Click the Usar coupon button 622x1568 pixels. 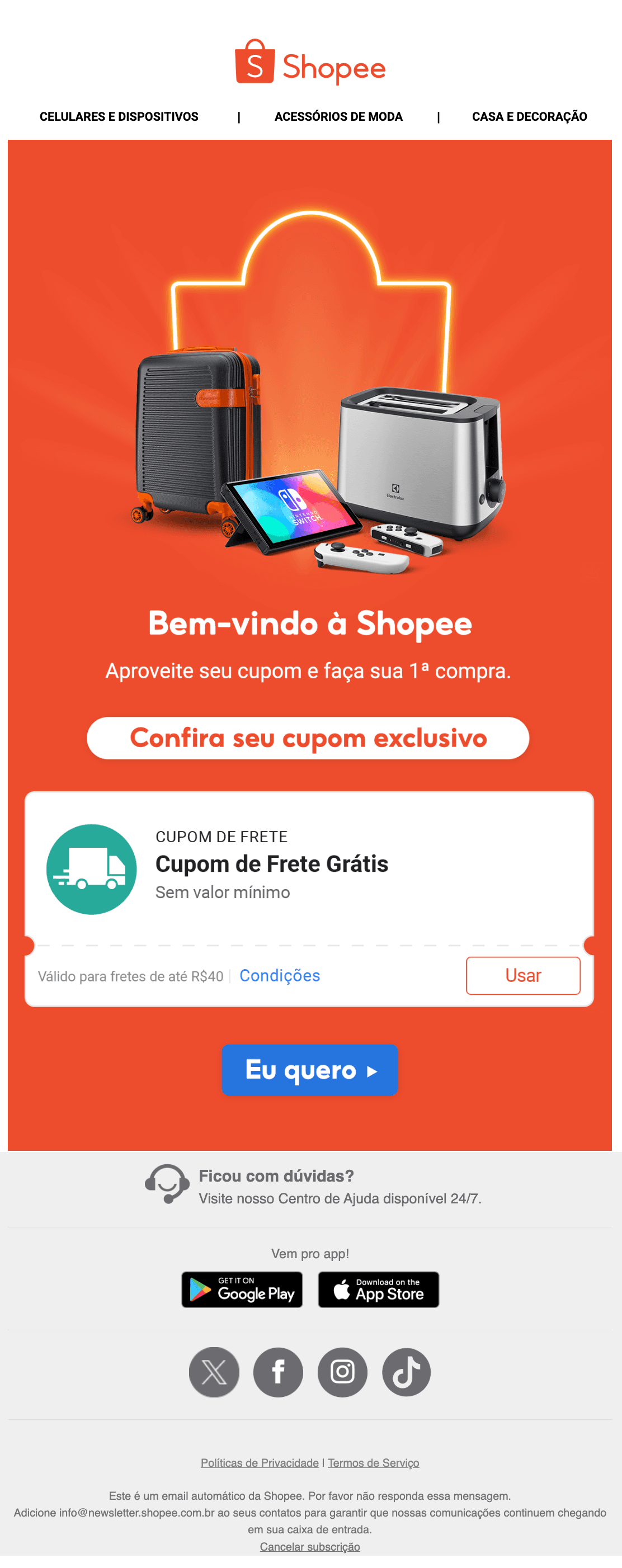pos(522,975)
